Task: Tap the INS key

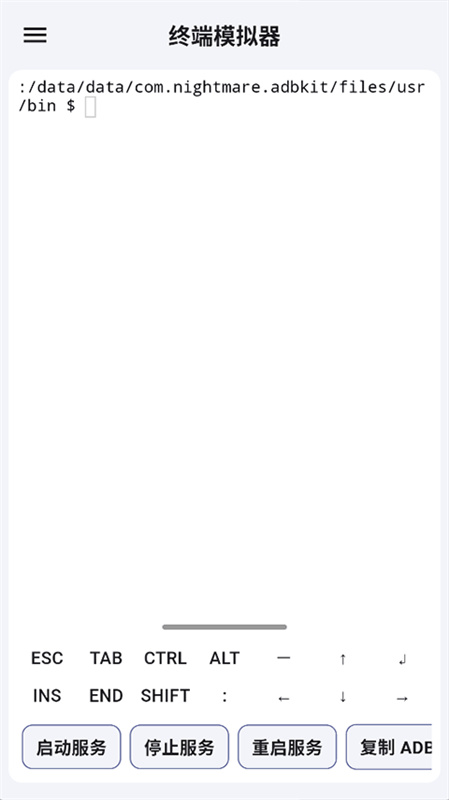Action: coord(47,696)
